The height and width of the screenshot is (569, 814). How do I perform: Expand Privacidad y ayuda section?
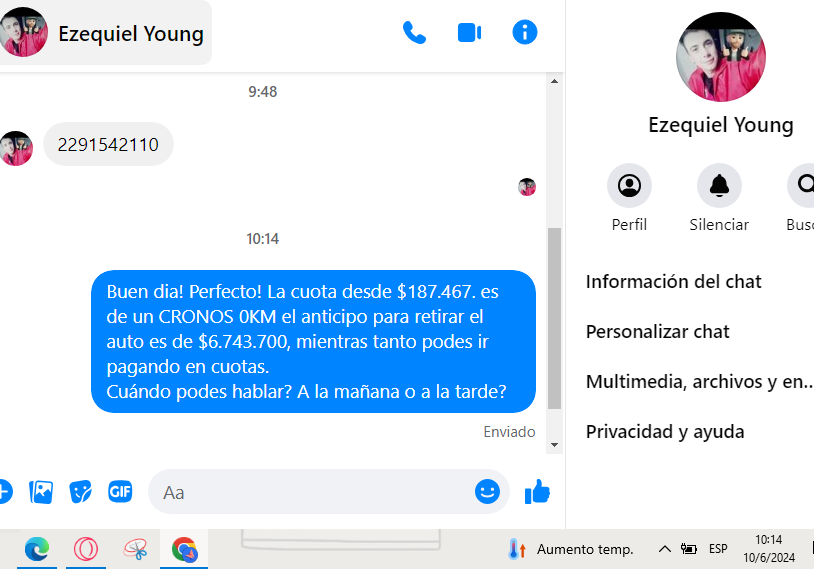(664, 432)
